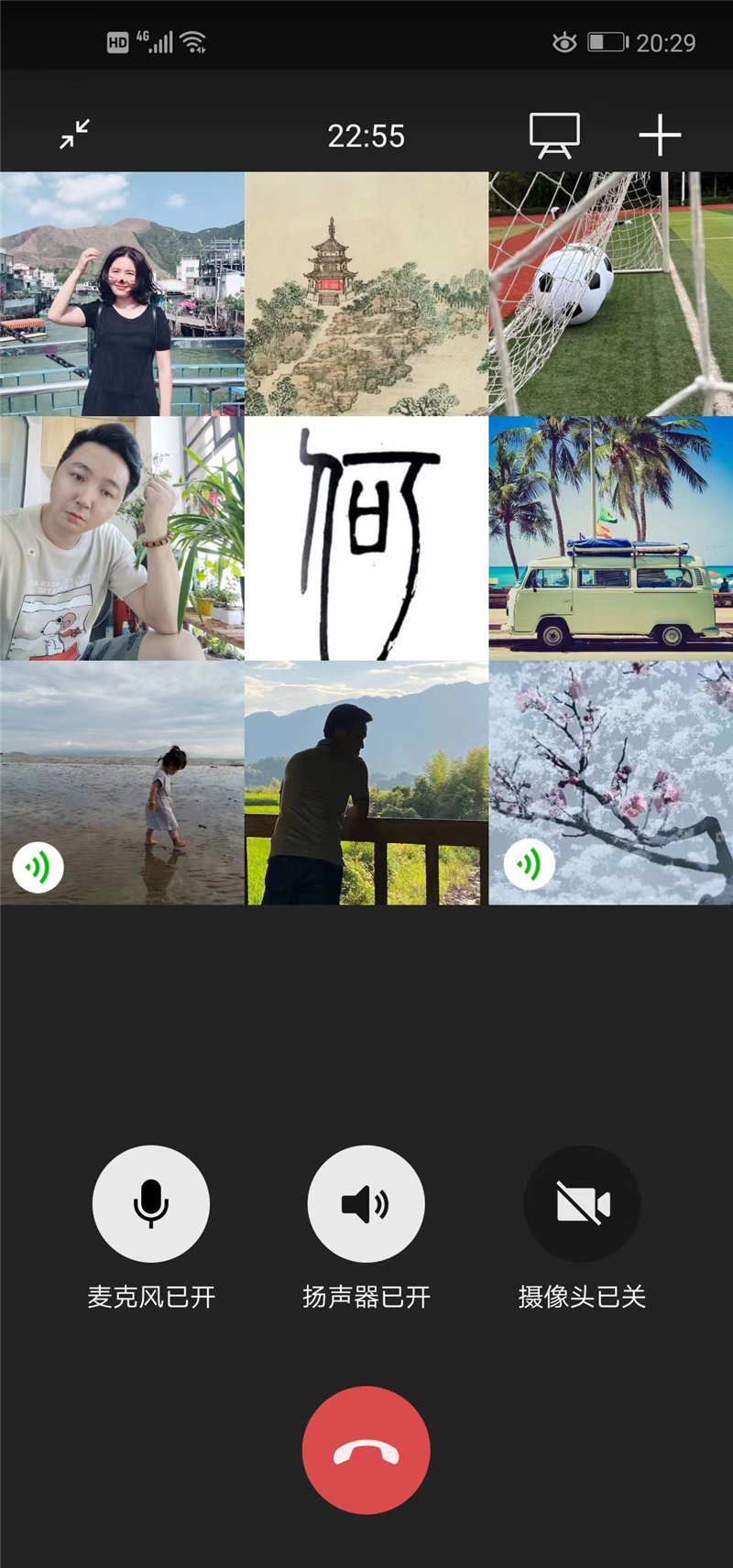Image resolution: width=733 pixels, height=1568 pixels.
Task: Mute the microphone (麦克风已开)
Action: [x=151, y=1203]
